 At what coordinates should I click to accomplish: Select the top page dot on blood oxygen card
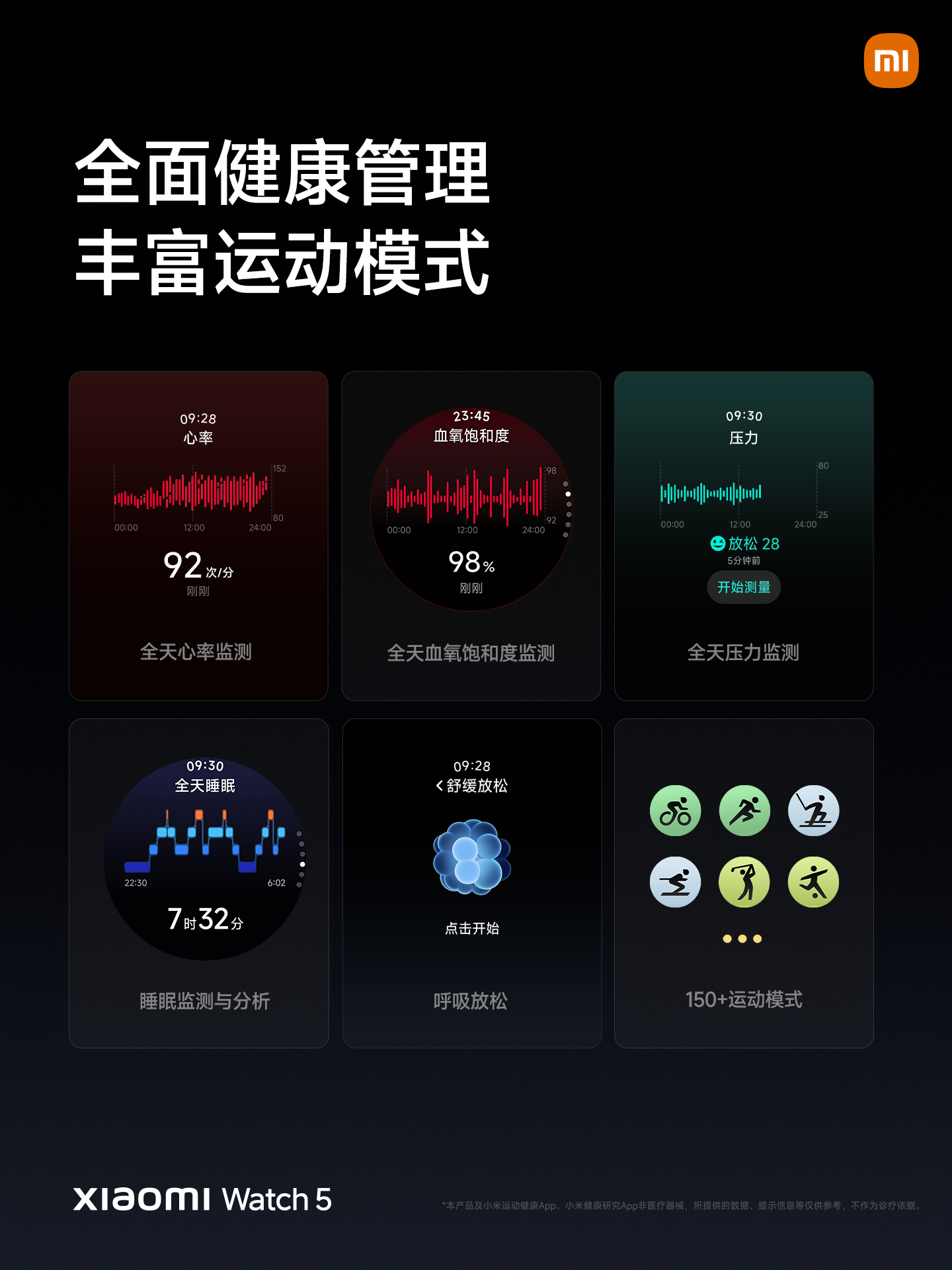[565, 484]
